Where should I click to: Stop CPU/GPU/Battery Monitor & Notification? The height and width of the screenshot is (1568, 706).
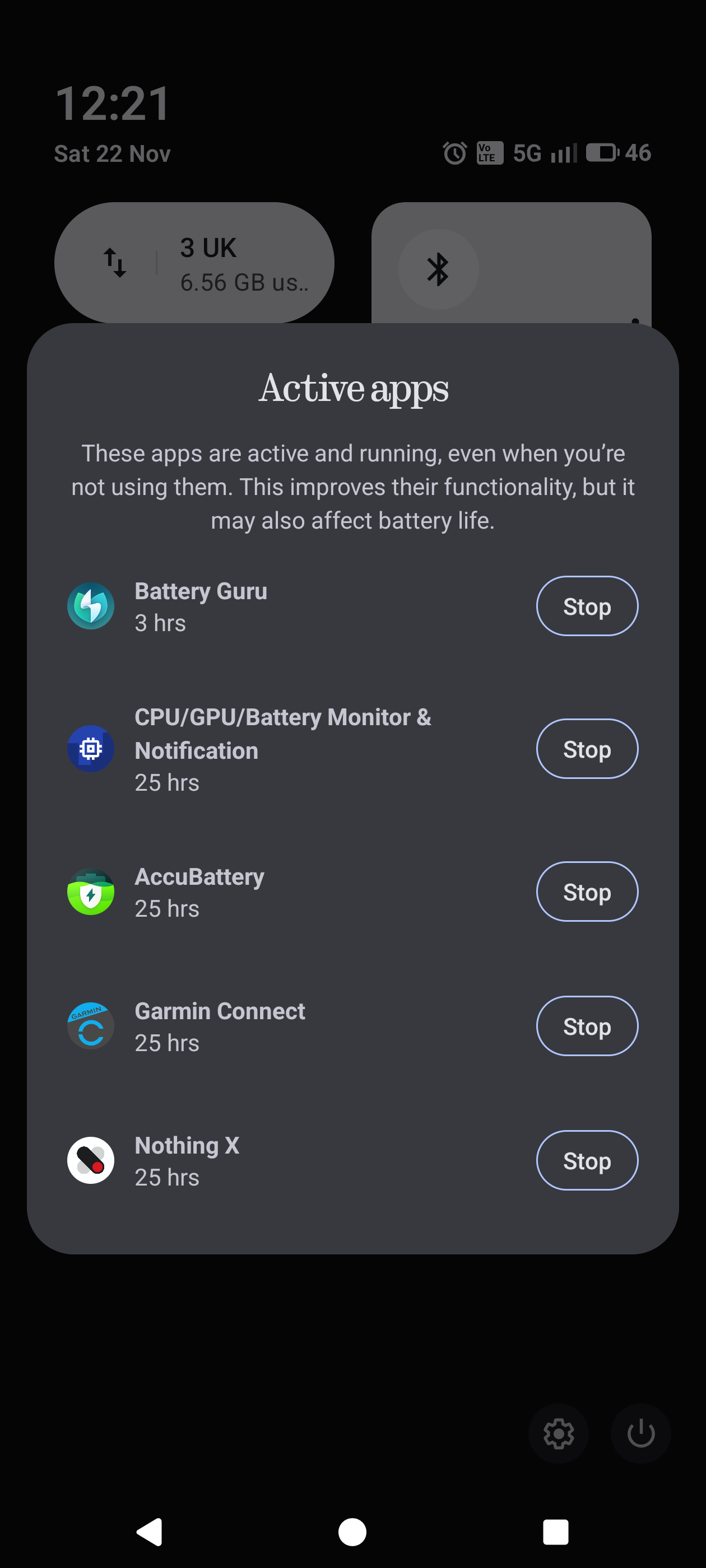[587, 749]
